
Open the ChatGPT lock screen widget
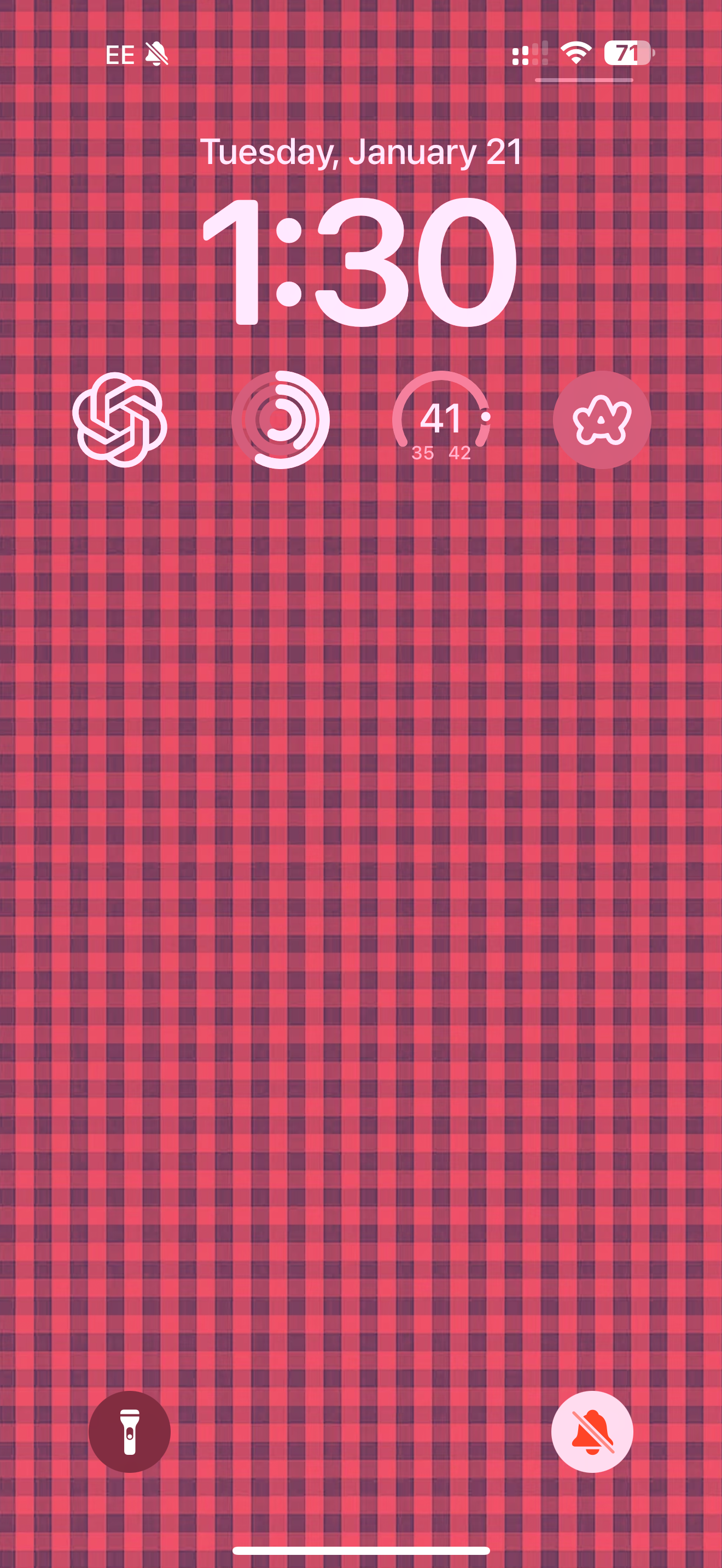coord(120,419)
